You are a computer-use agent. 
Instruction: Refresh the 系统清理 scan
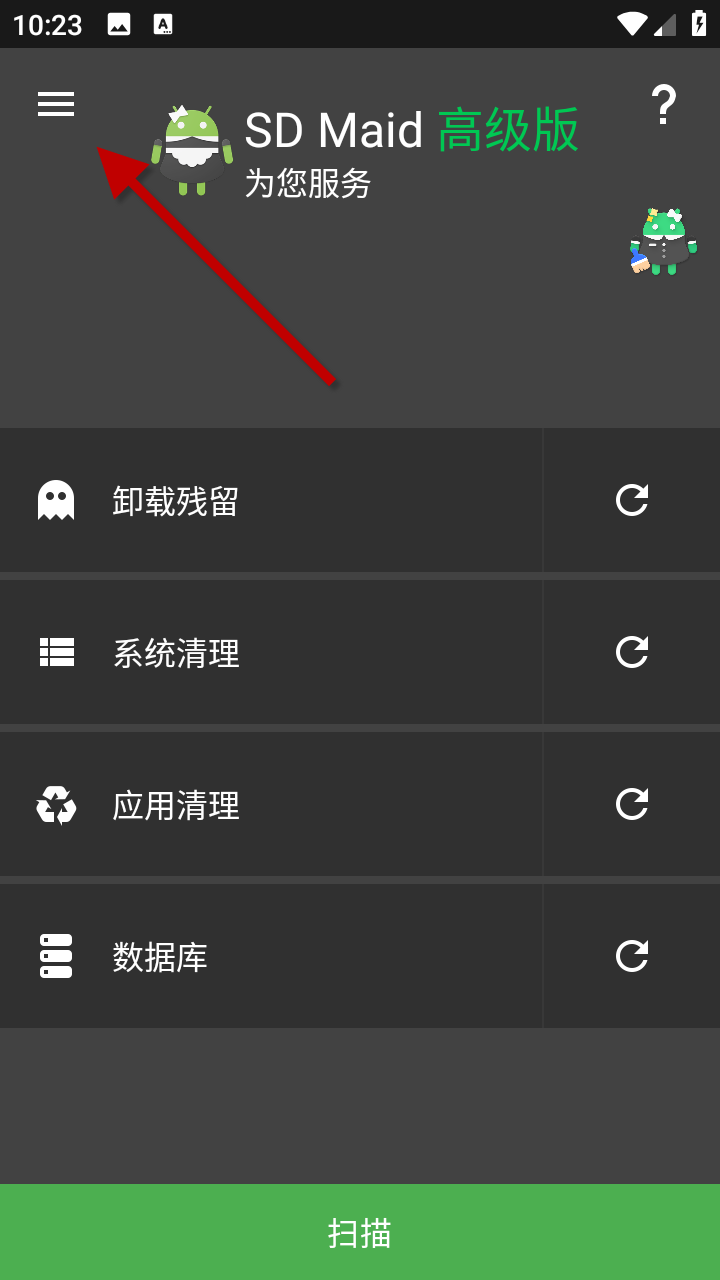[x=632, y=652]
